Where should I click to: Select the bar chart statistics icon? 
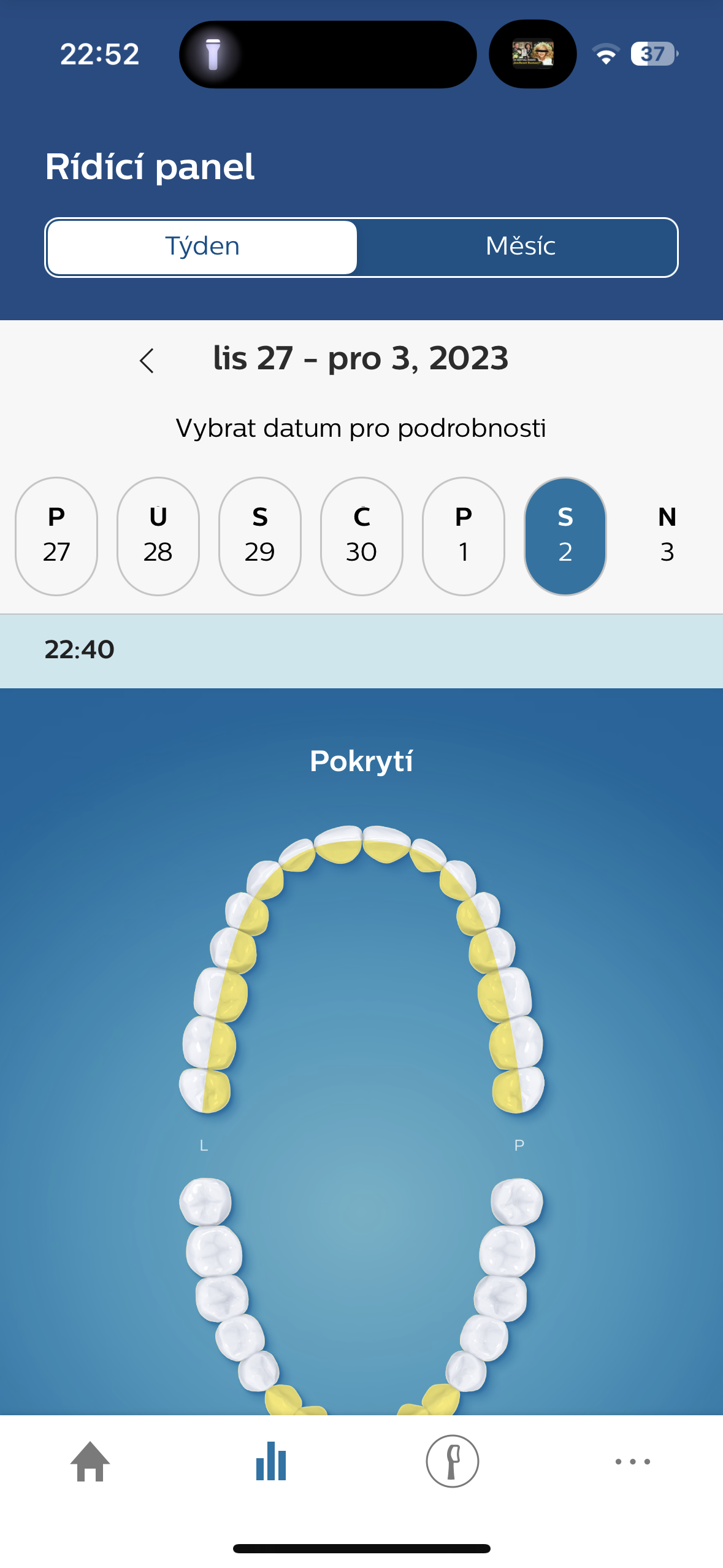pos(271,1460)
